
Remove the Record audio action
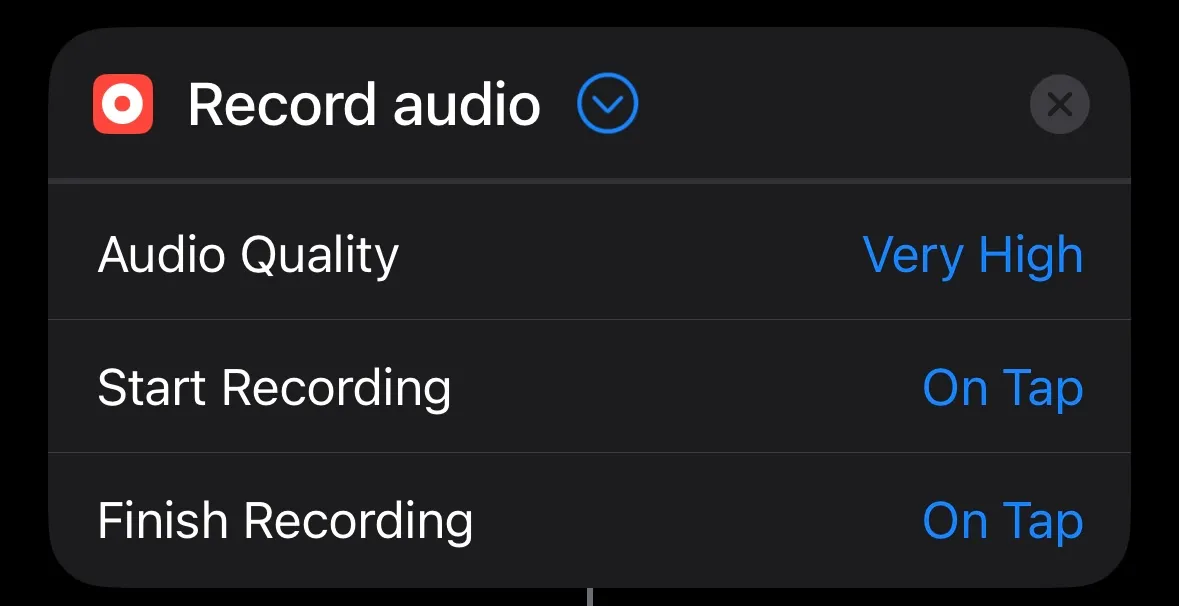click(1059, 104)
